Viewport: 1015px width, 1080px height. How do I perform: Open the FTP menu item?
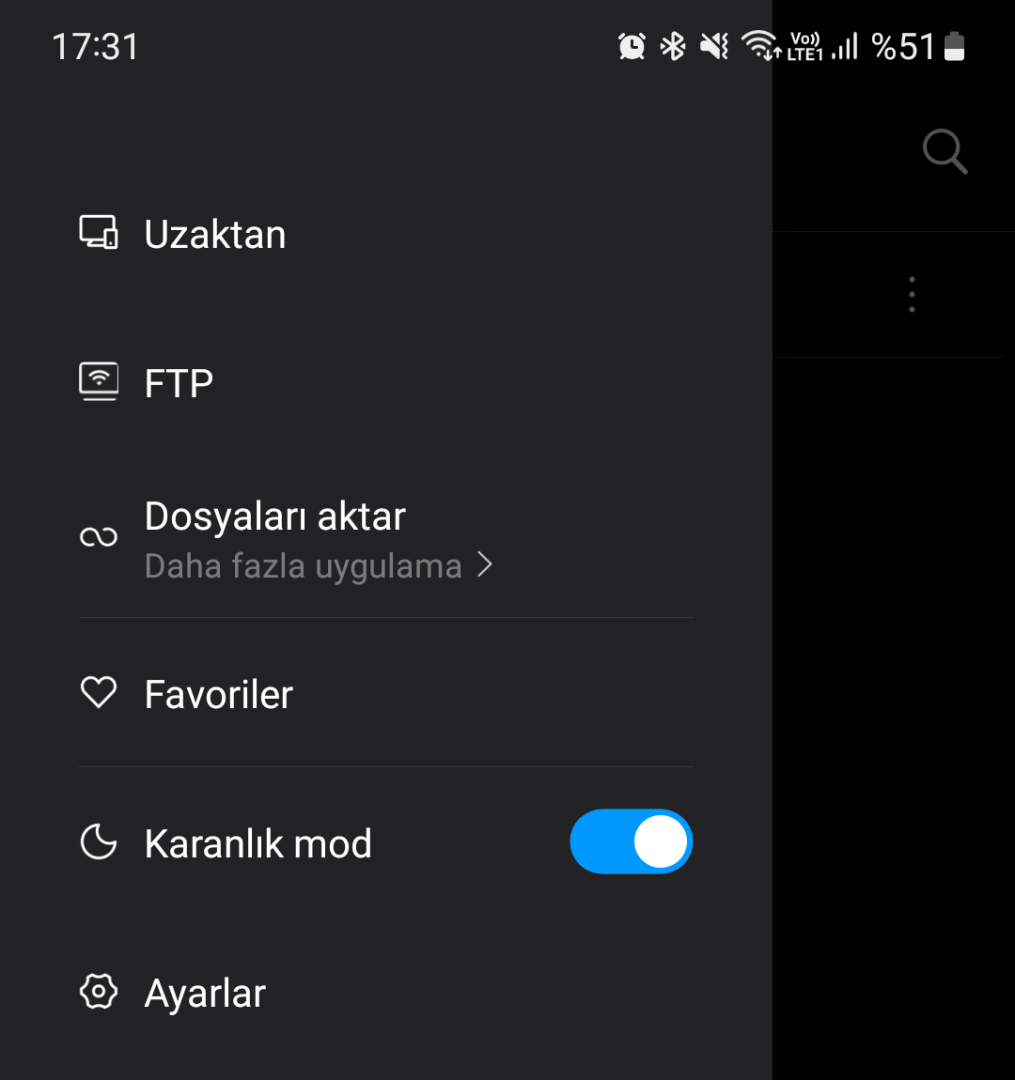(179, 383)
